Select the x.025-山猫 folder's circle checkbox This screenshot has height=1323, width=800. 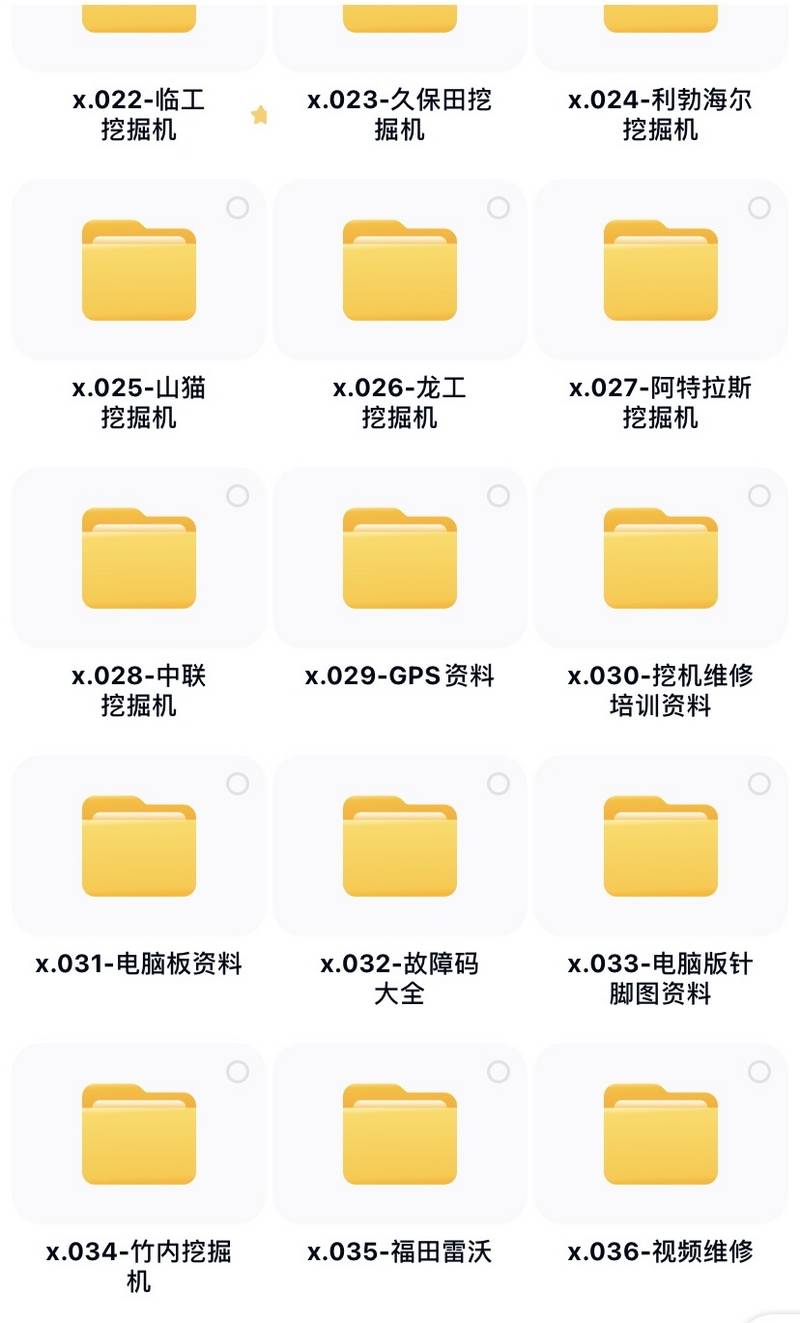click(238, 208)
